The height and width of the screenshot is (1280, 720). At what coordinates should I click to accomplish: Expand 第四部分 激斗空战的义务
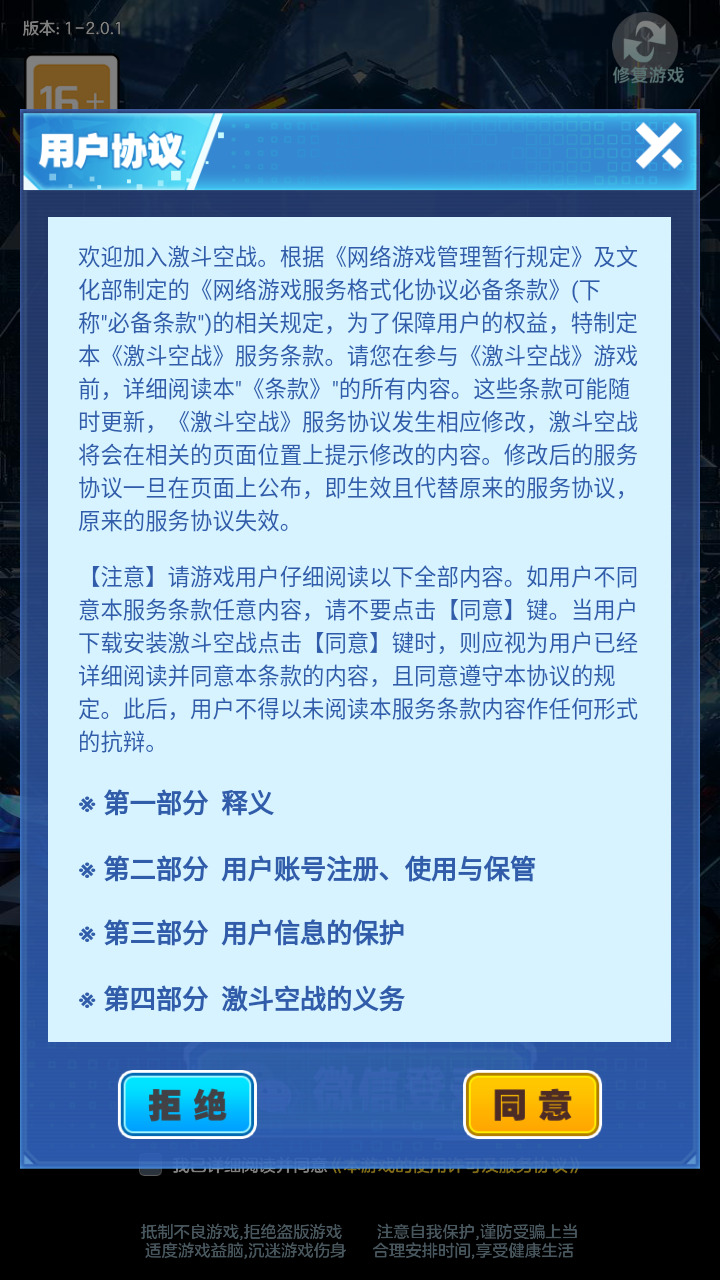[243, 999]
